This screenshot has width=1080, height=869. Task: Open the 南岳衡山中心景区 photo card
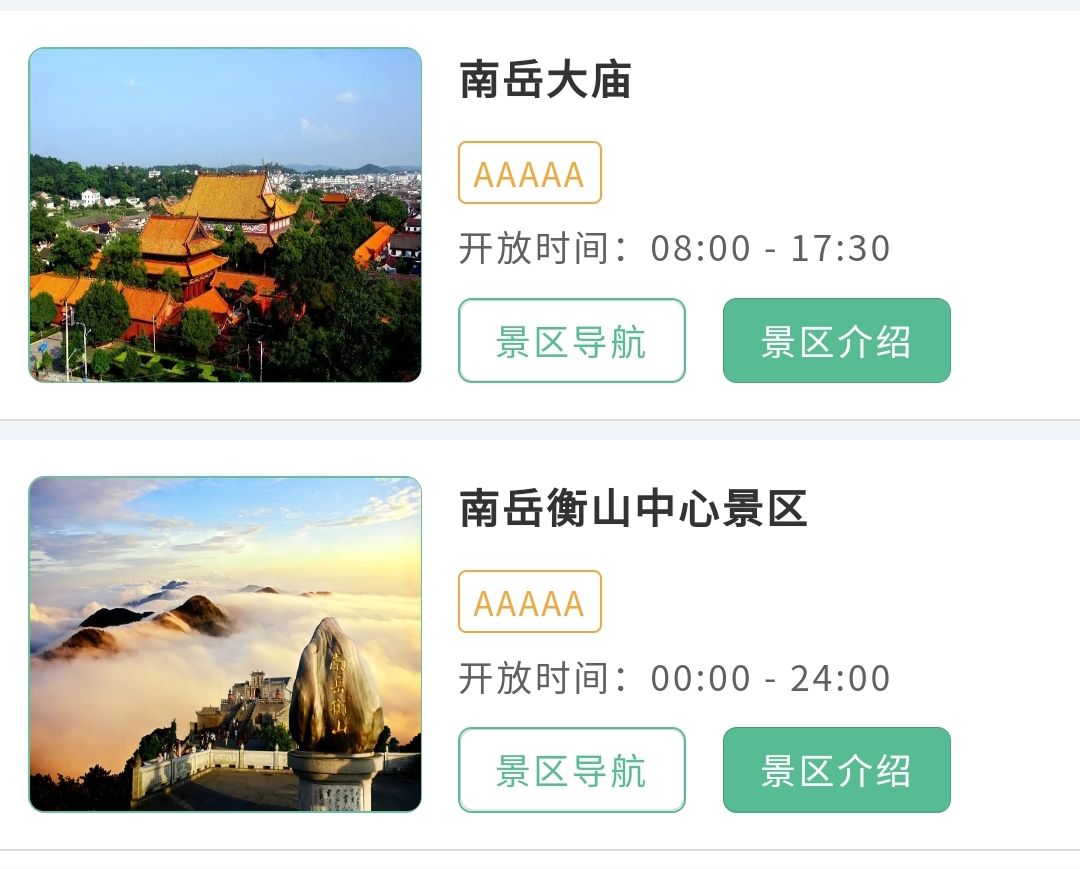click(225, 644)
